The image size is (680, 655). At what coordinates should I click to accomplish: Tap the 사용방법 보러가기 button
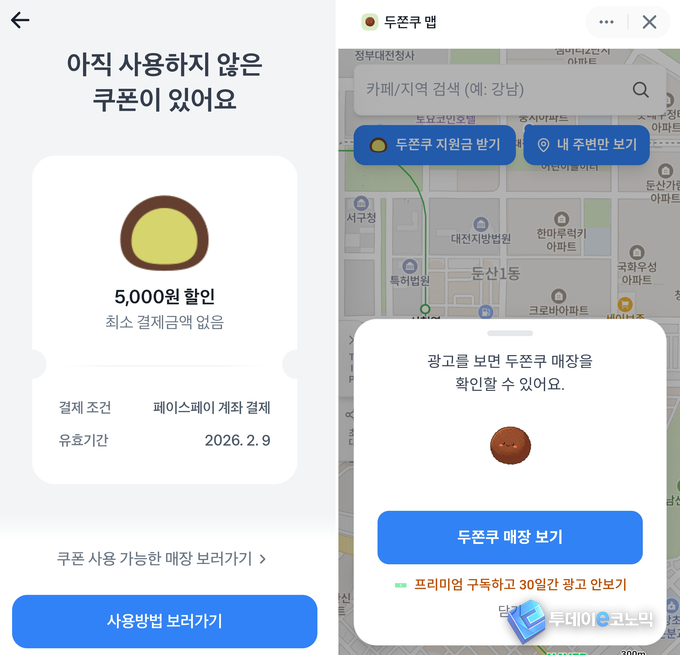pyautogui.click(x=165, y=621)
